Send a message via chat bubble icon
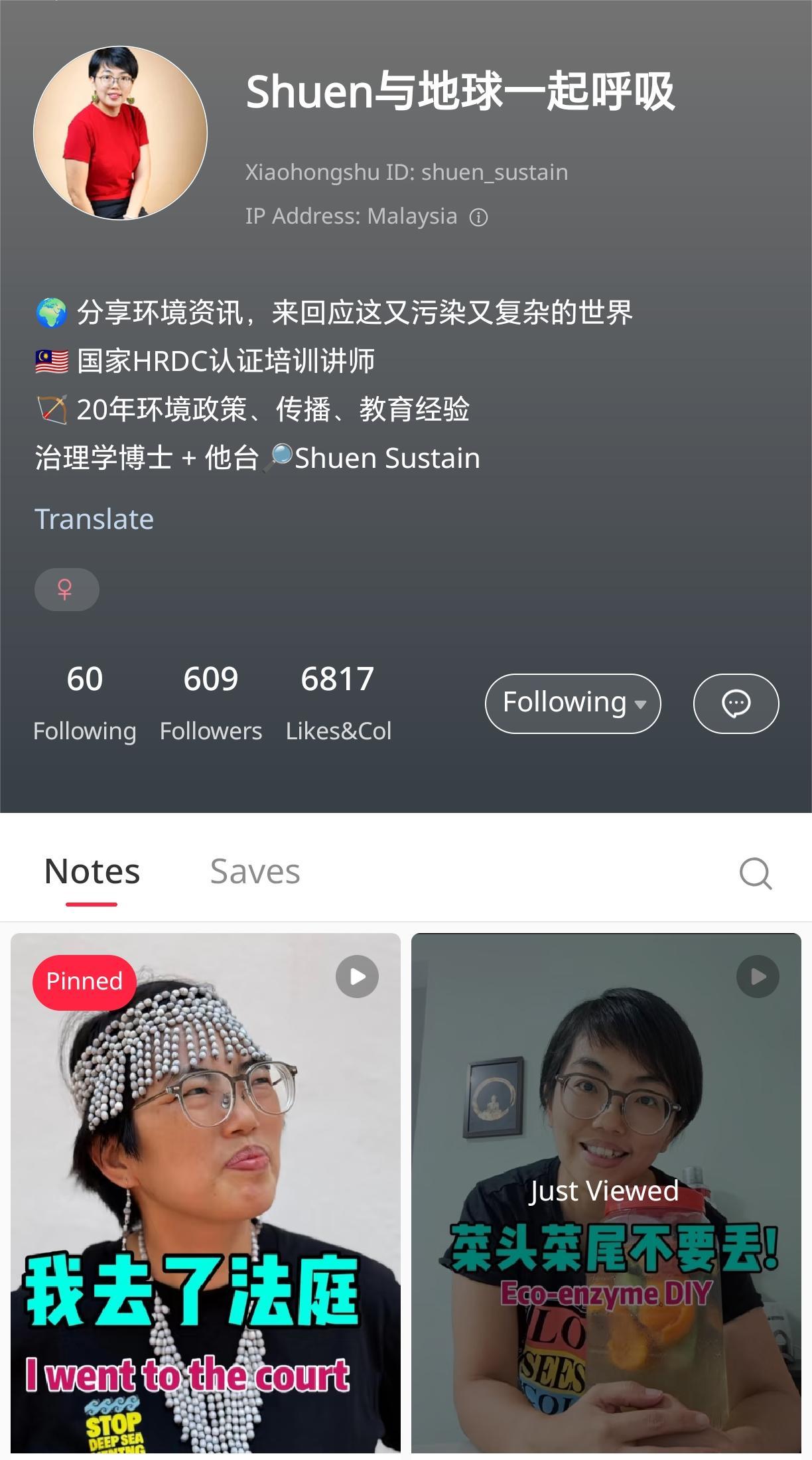Screen dimensions: 812x1460 tap(736, 703)
